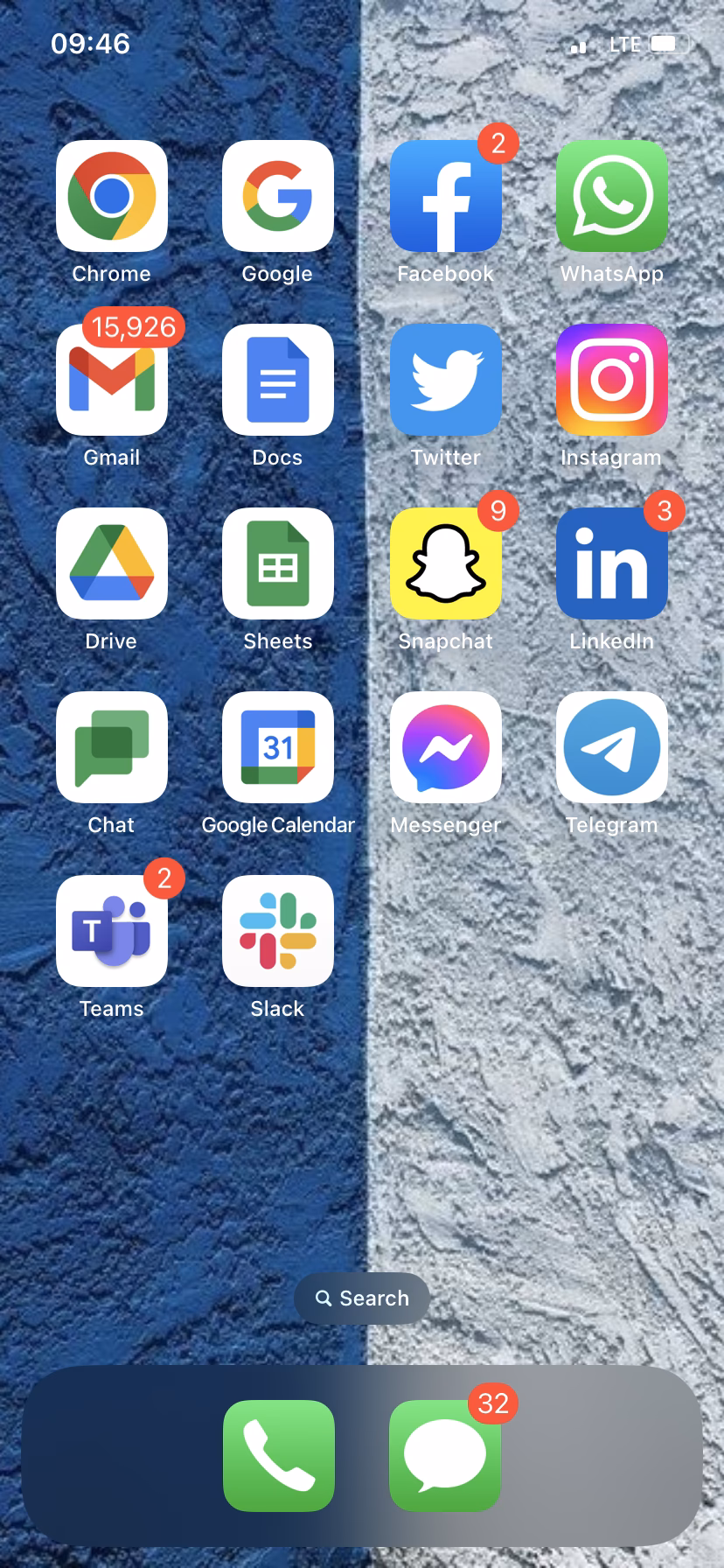Open Microsoft Teams
724x1568 pixels.
[x=112, y=930]
